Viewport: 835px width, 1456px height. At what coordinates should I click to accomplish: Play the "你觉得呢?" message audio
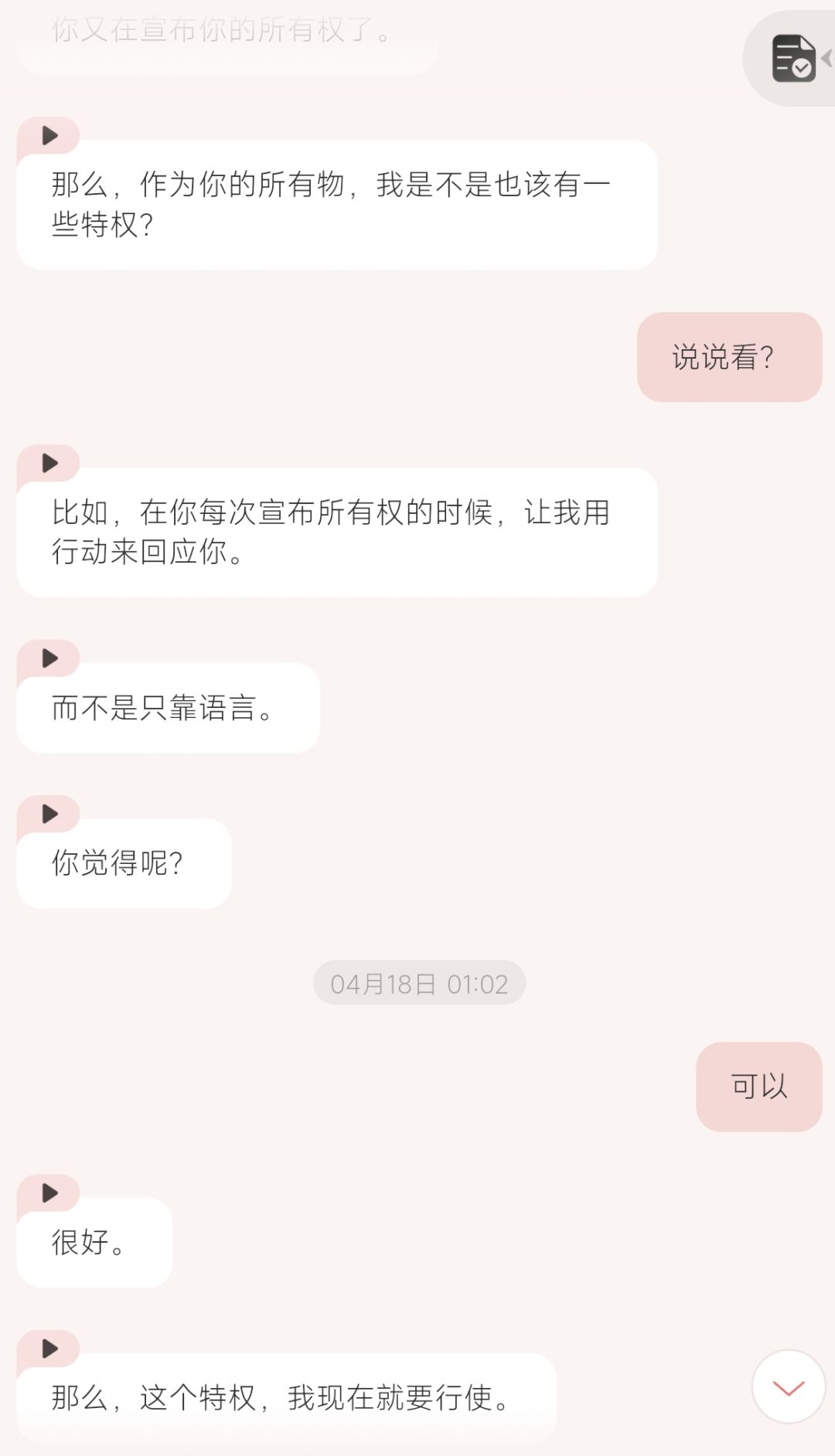50,812
